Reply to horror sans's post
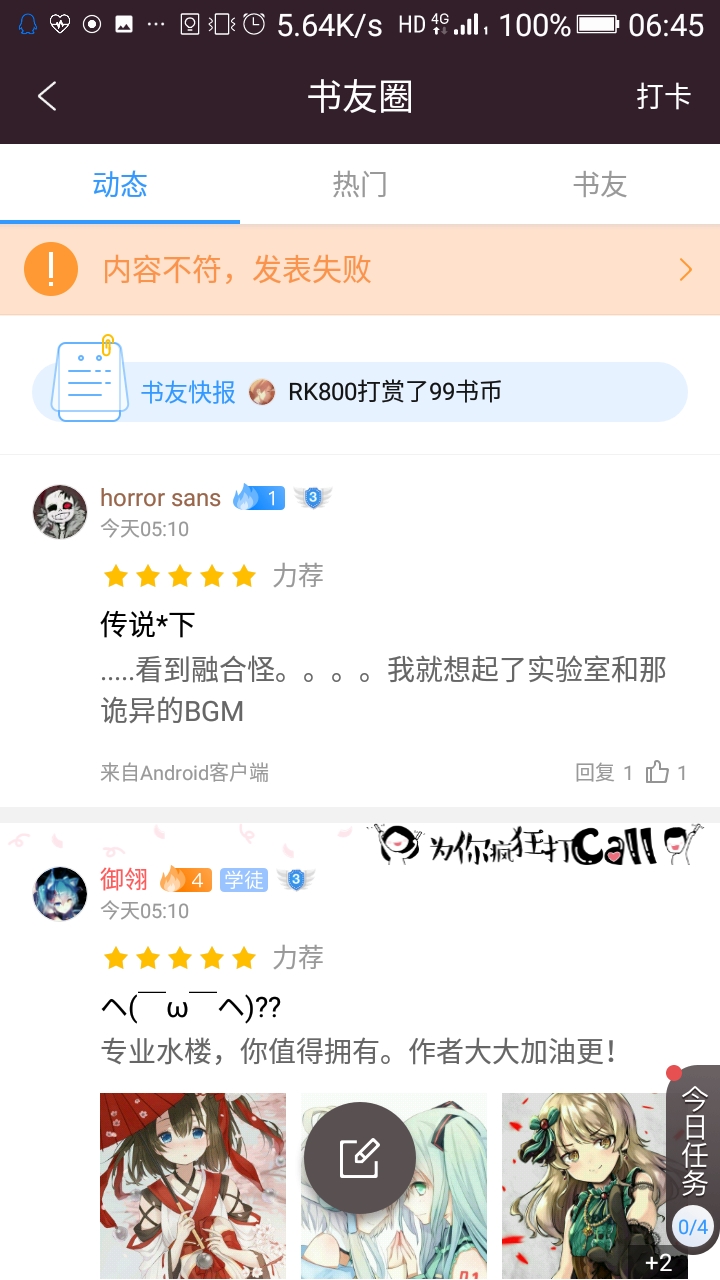This screenshot has width=720, height=1280. 604,772
